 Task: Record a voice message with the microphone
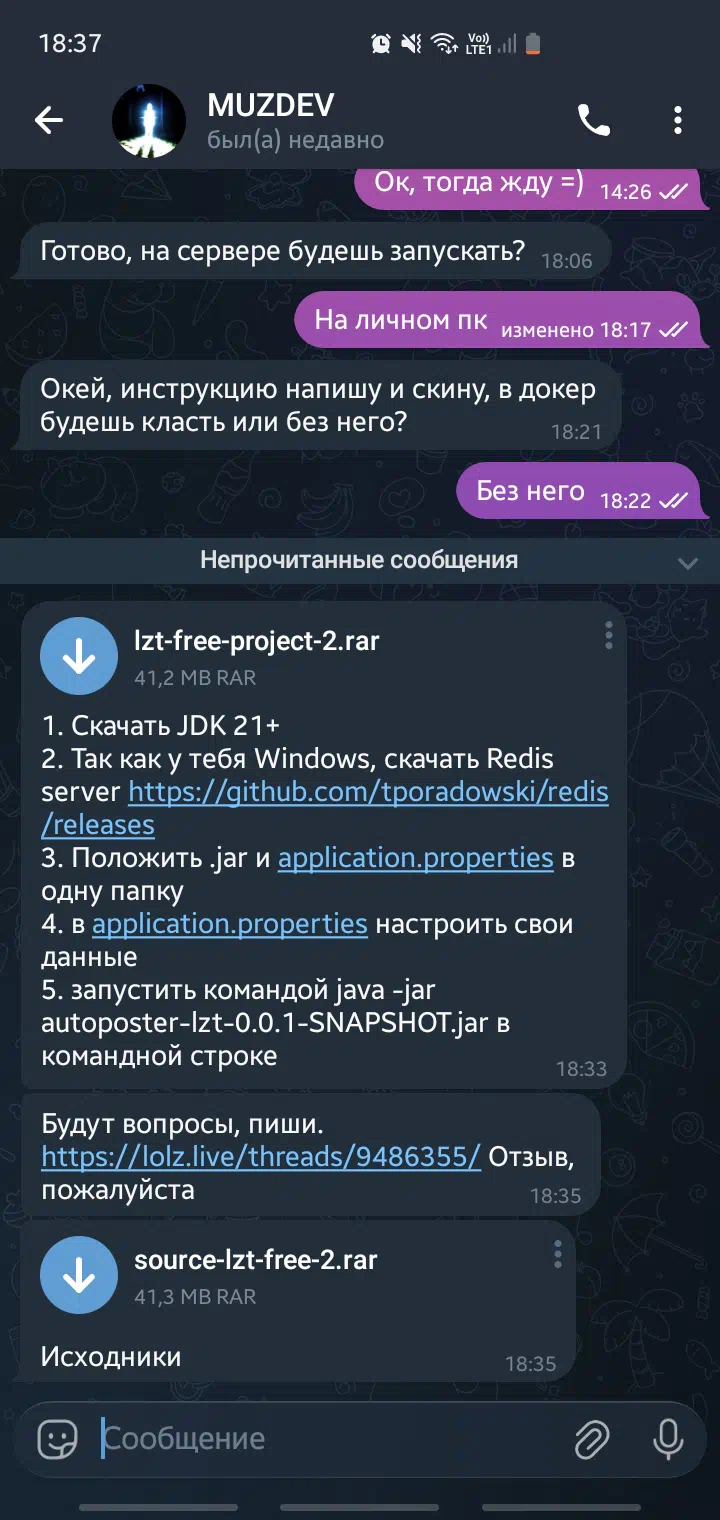coord(668,1439)
